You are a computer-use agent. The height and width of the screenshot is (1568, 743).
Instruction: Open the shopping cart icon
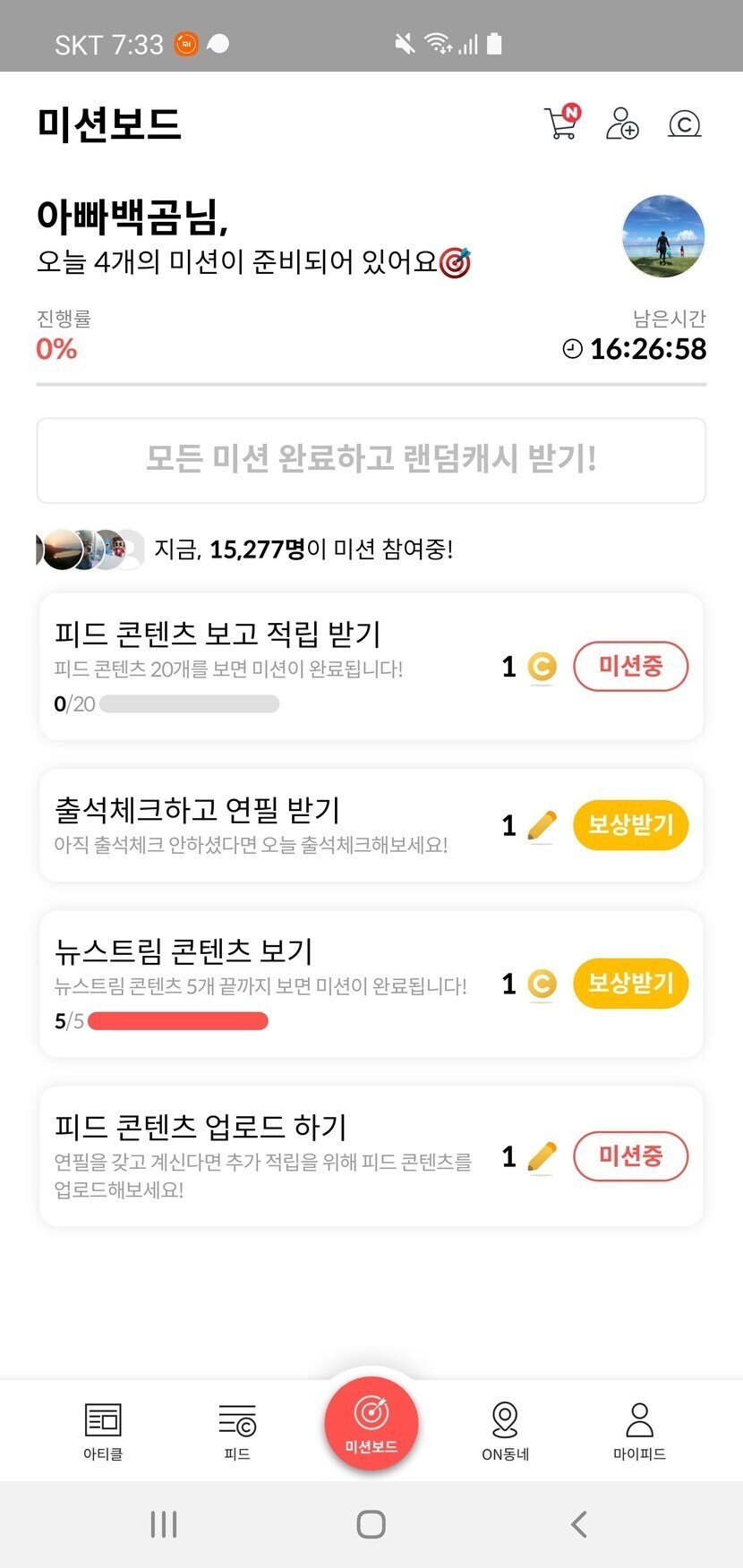pos(561,124)
